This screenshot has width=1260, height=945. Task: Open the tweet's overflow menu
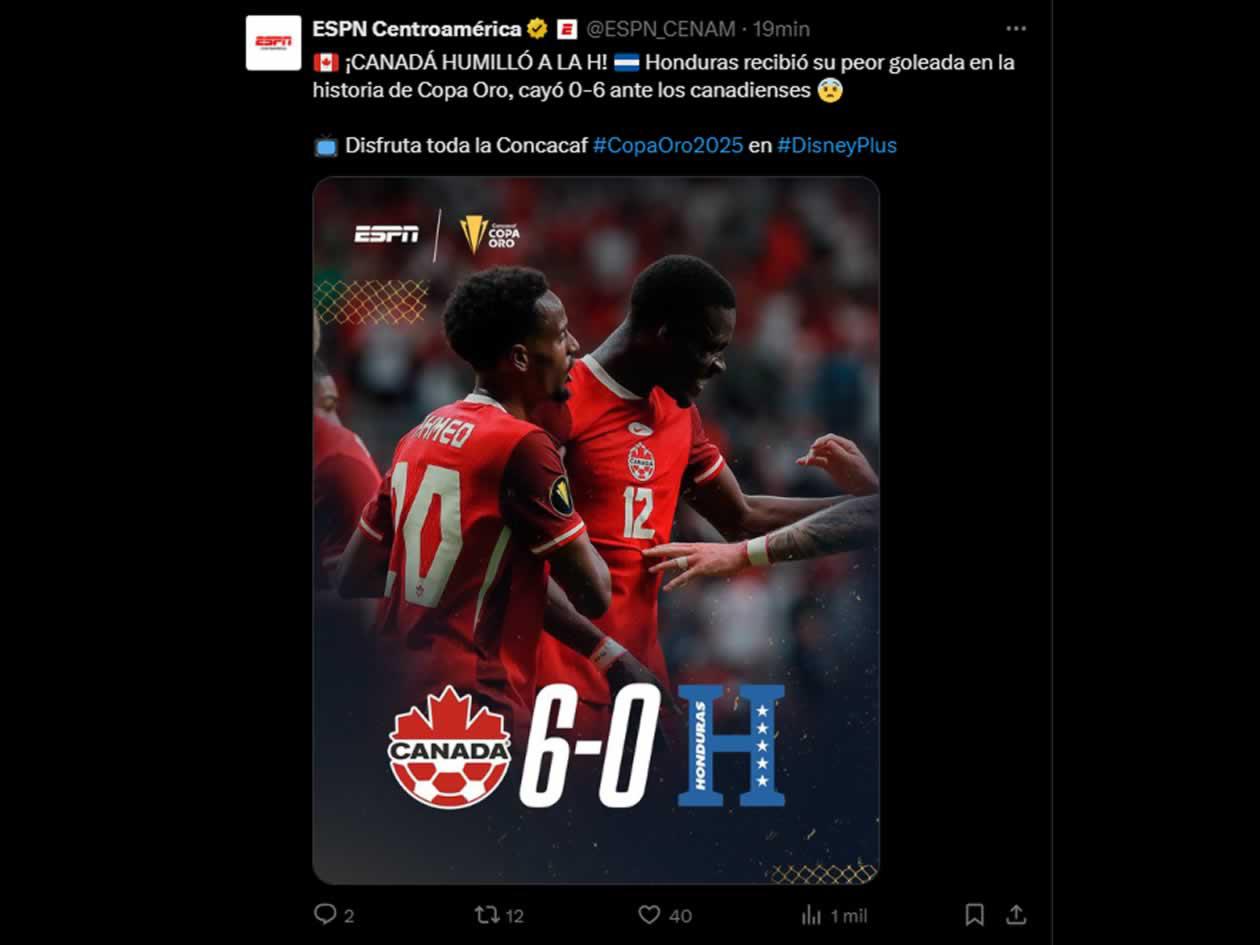1015,29
